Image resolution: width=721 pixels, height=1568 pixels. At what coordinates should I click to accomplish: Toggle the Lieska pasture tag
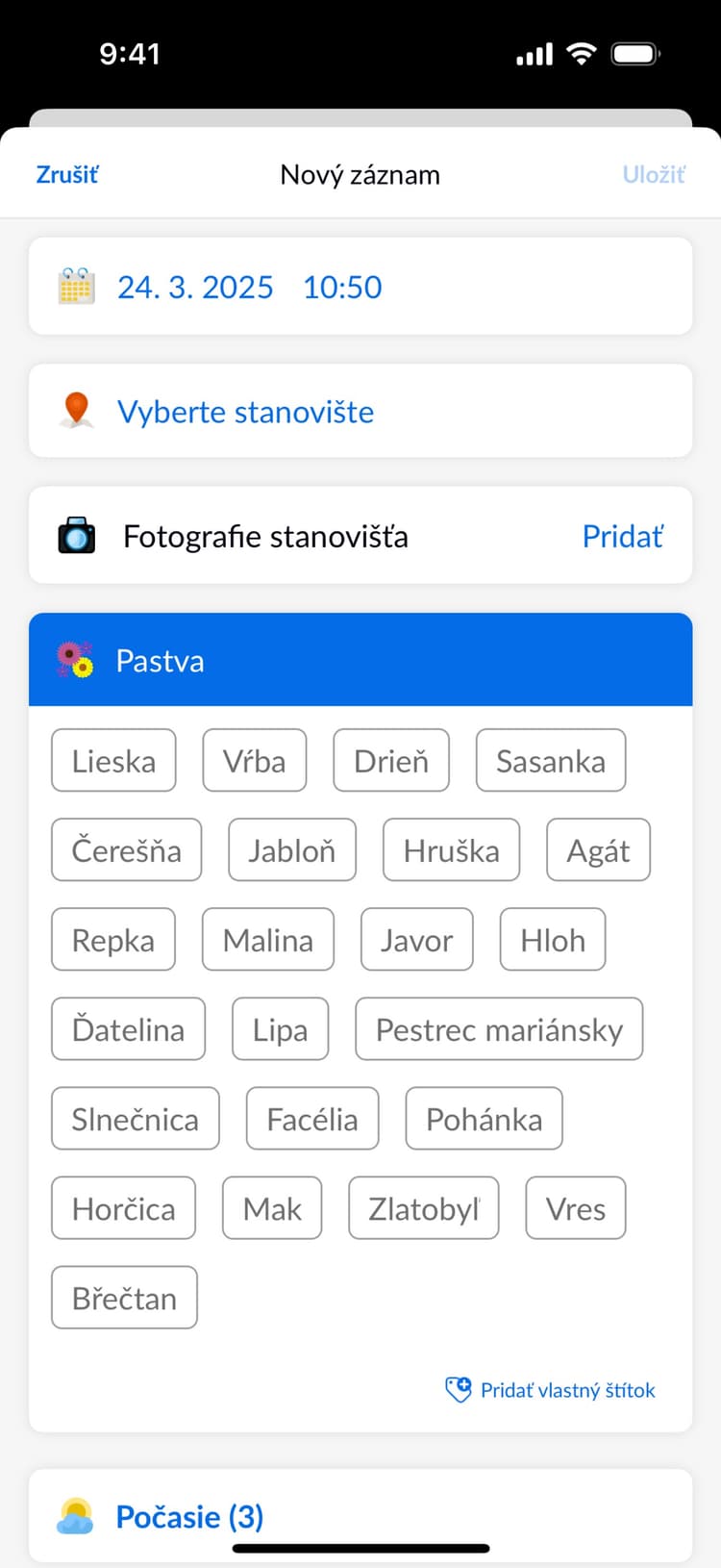(x=113, y=760)
